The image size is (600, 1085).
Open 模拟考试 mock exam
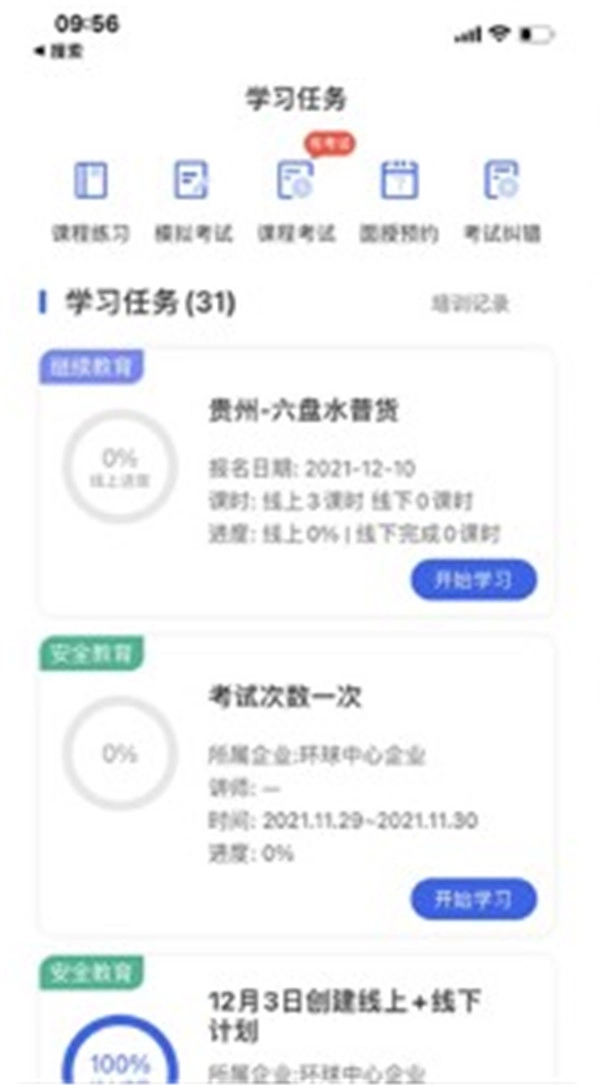tap(193, 199)
